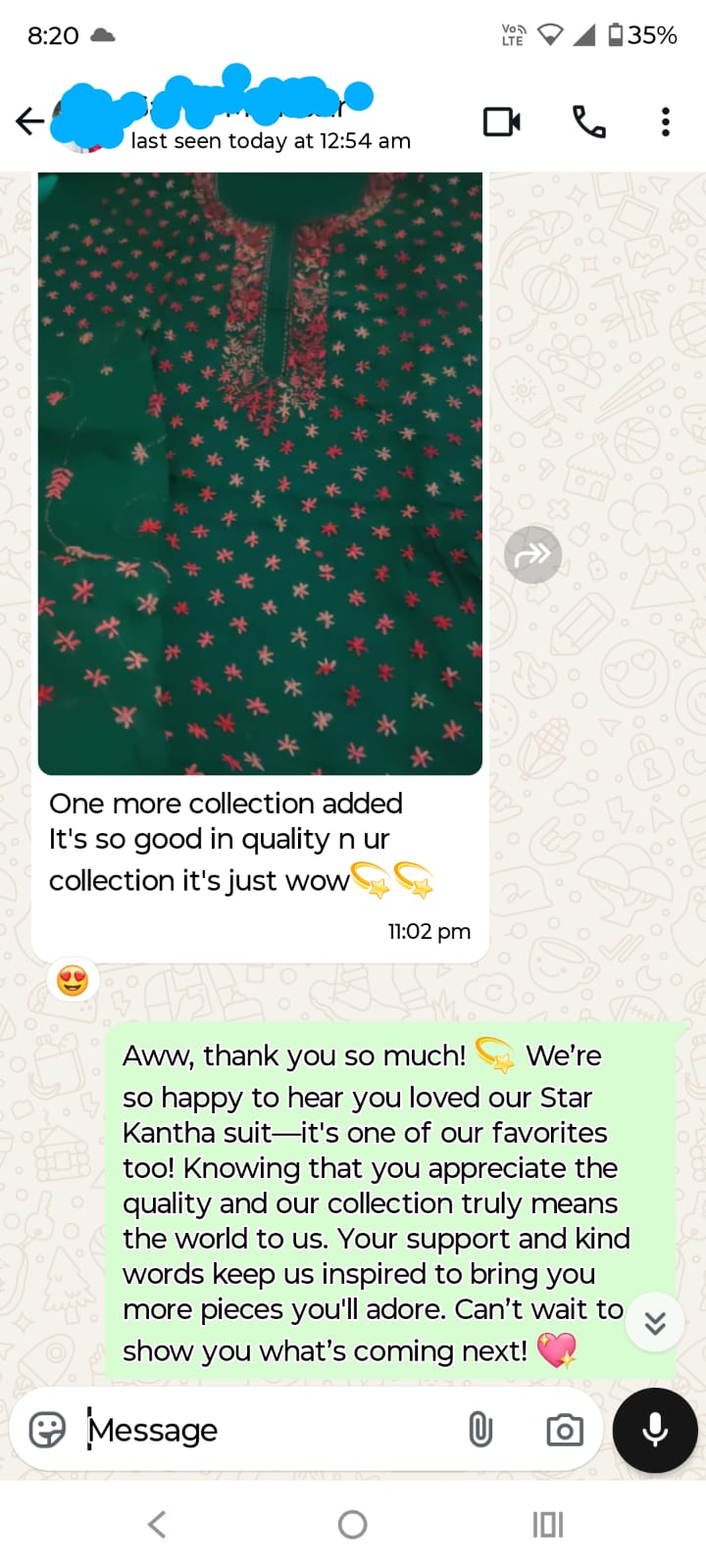Open the overflow menu
Image resolution: width=706 pixels, height=1568 pixels.
pos(666,122)
